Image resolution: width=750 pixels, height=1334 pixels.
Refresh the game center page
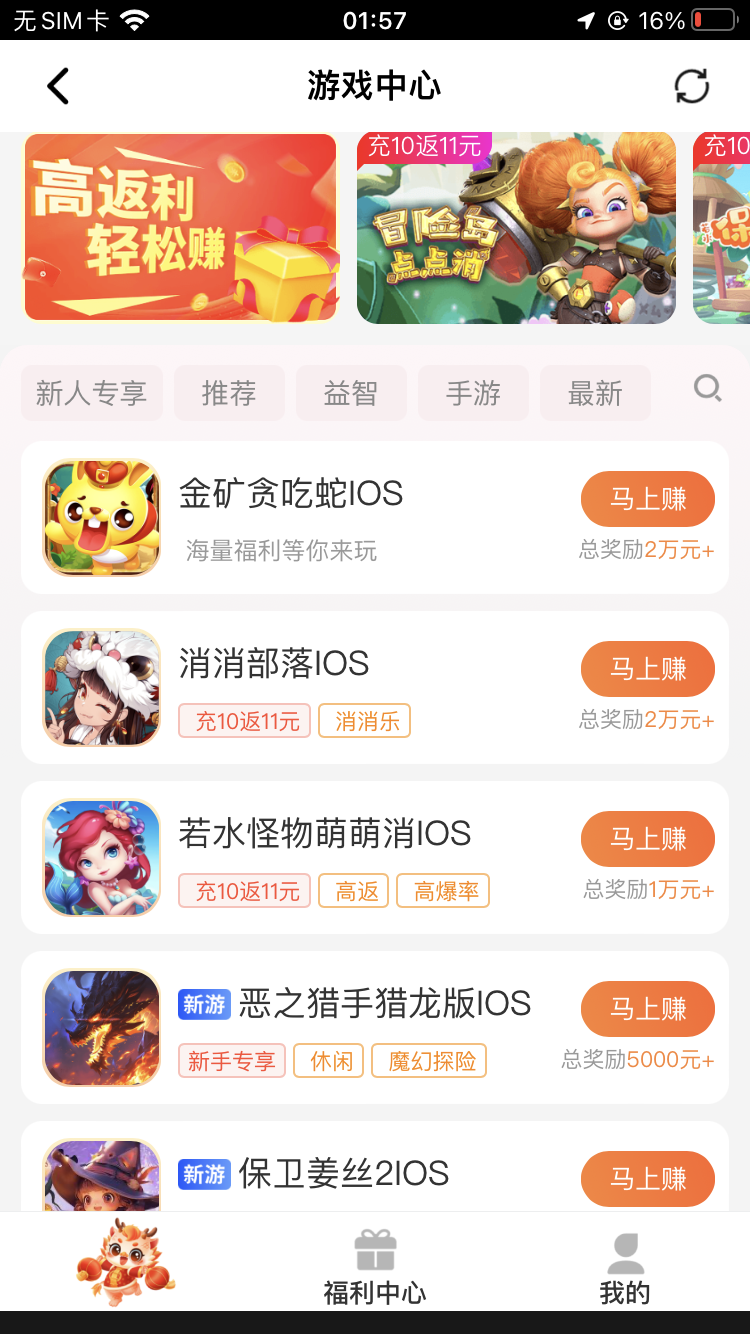tap(691, 86)
